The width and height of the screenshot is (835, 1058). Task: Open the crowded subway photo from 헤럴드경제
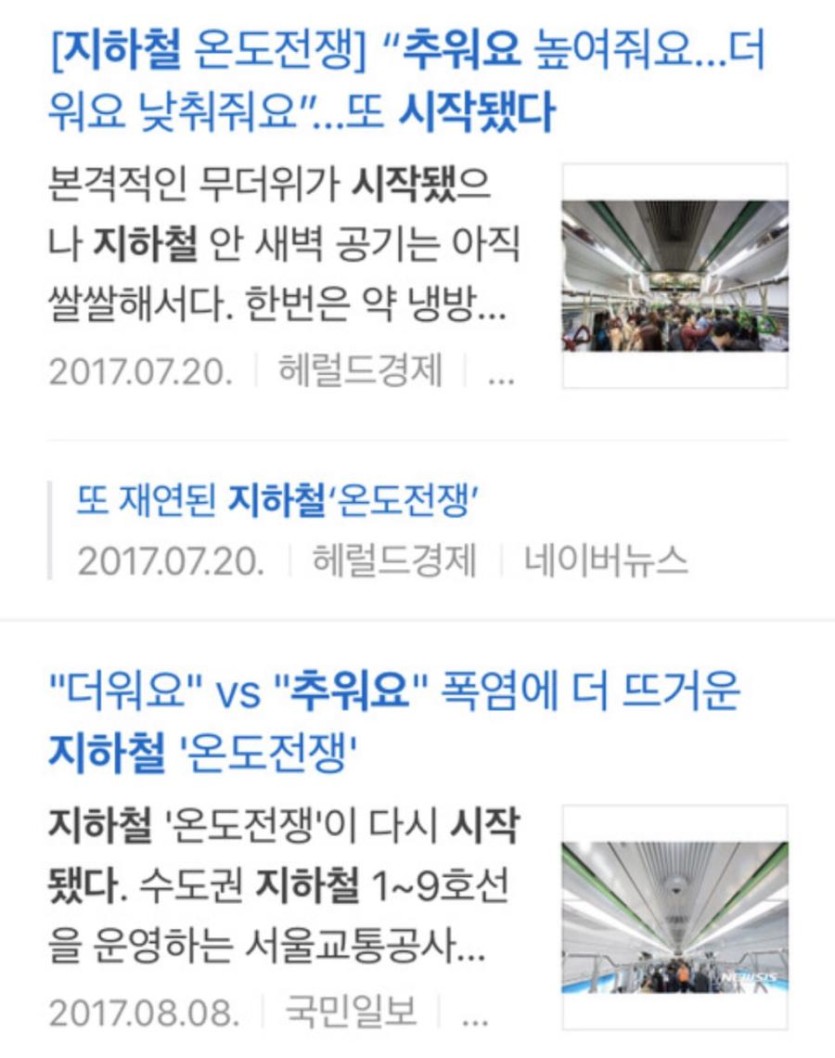[x=674, y=276]
